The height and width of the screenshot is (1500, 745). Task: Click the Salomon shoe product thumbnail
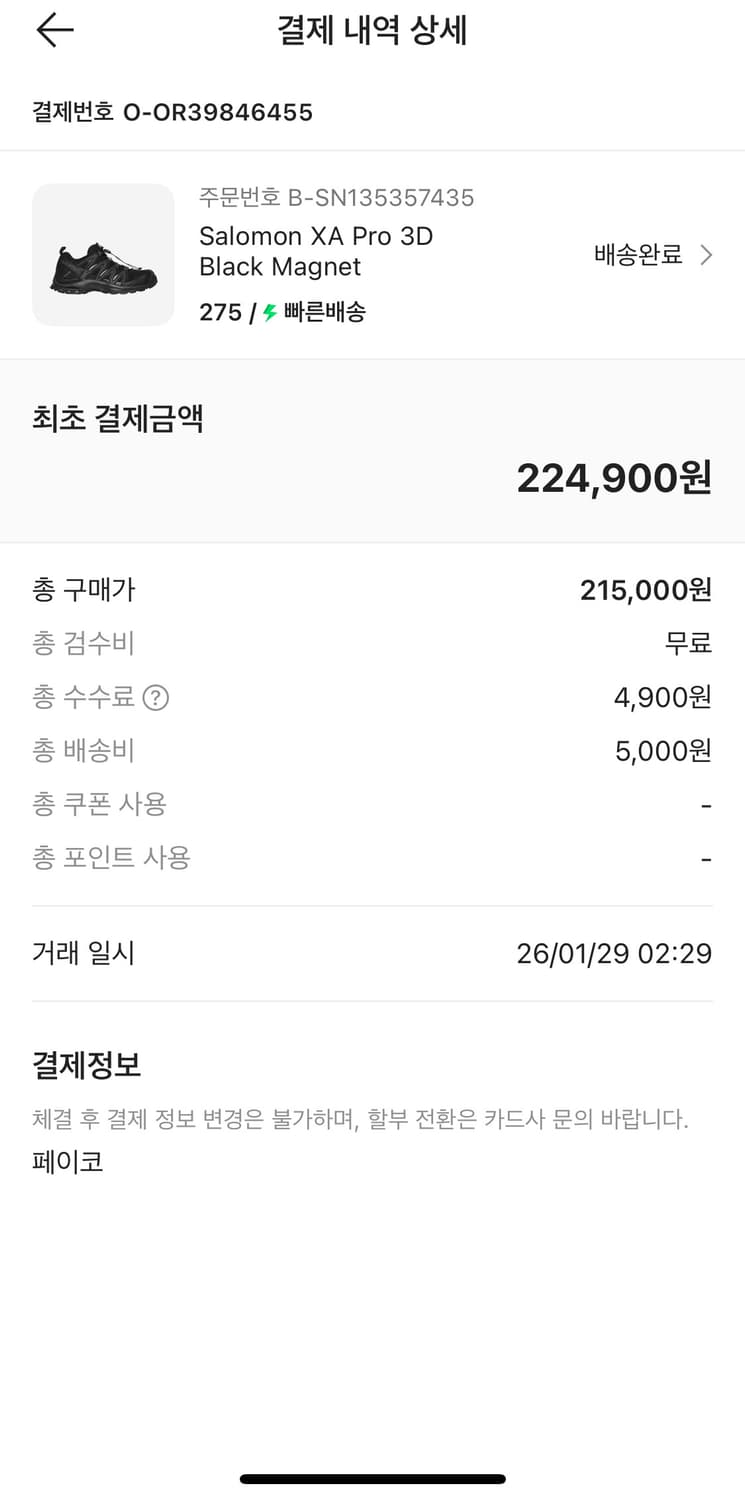click(x=104, y=253)
